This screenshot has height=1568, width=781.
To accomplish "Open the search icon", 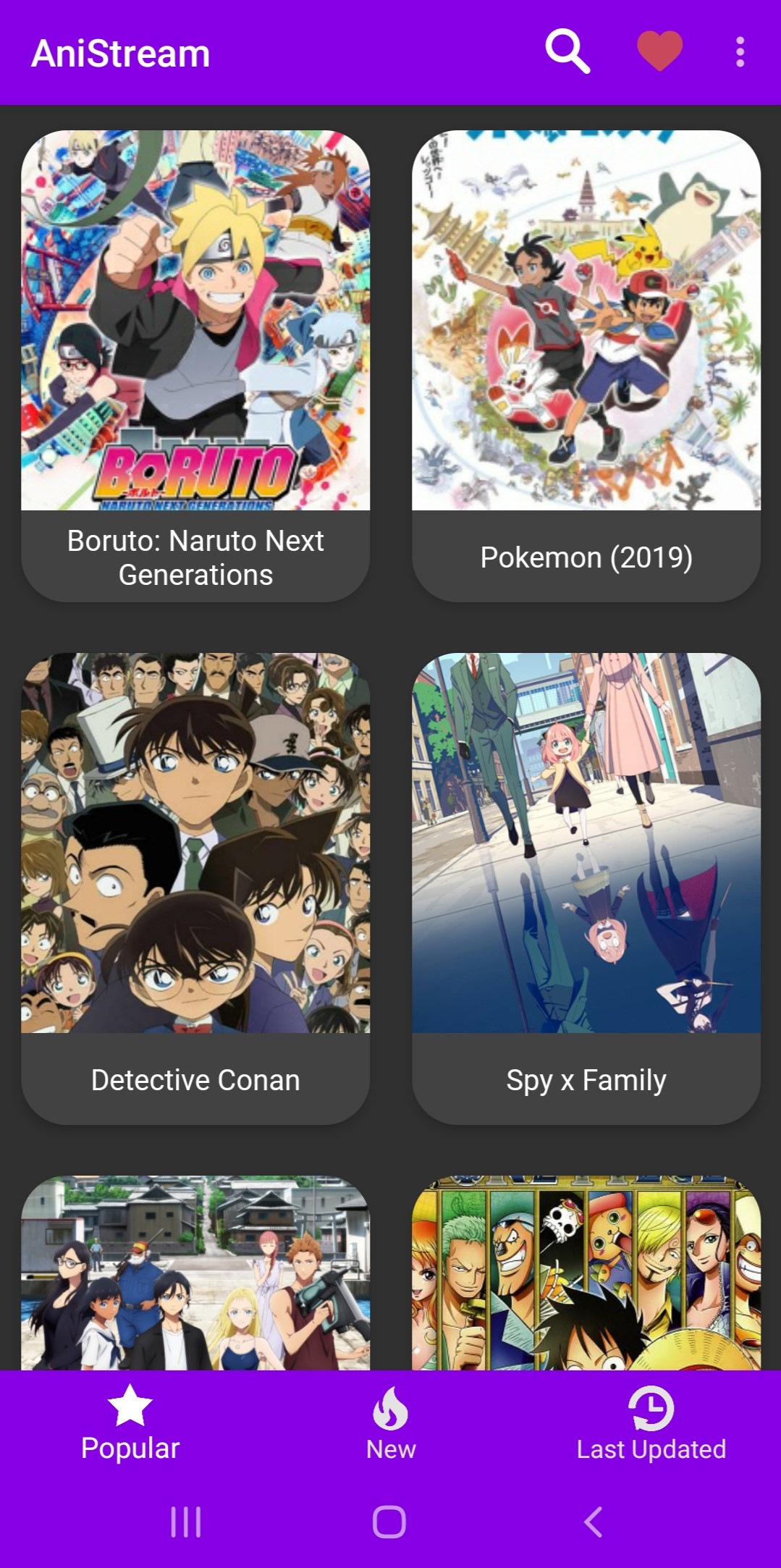I will tap(567, 52).
